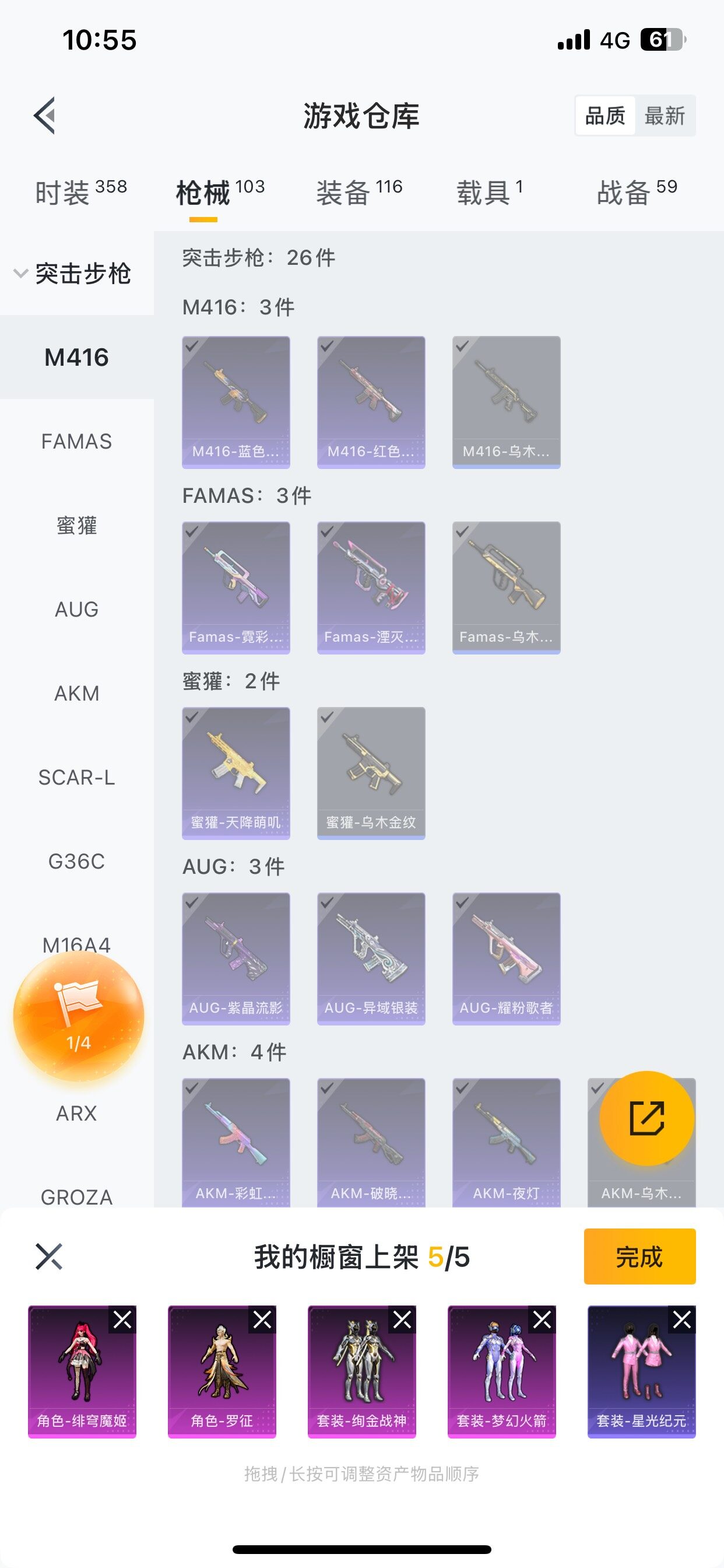This screenshot has height=1568, width=724.
Task: Go back from 游戏仓库
Action: tap(45, 115)
